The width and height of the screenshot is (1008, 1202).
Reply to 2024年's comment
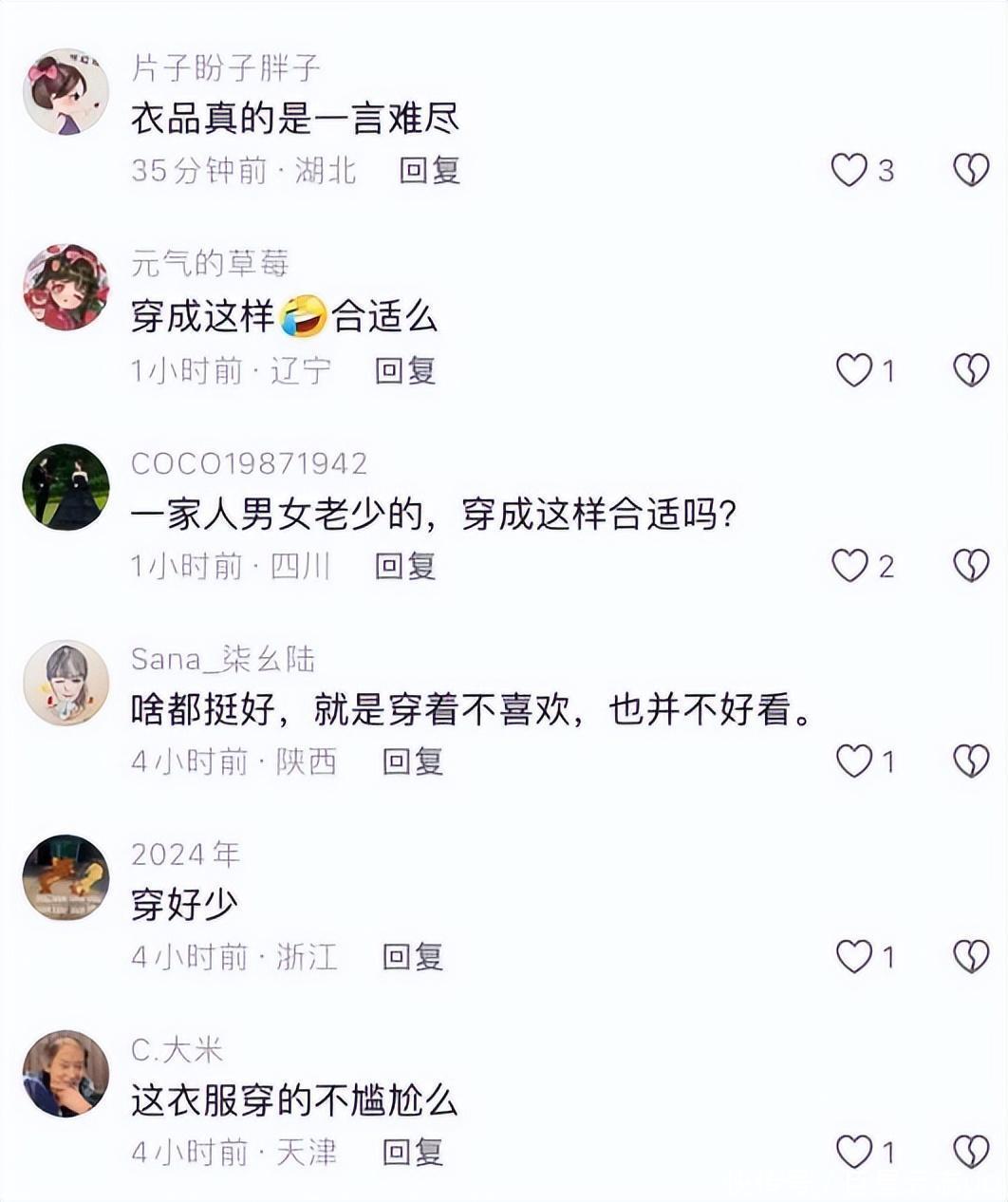(x=412, y=957)
